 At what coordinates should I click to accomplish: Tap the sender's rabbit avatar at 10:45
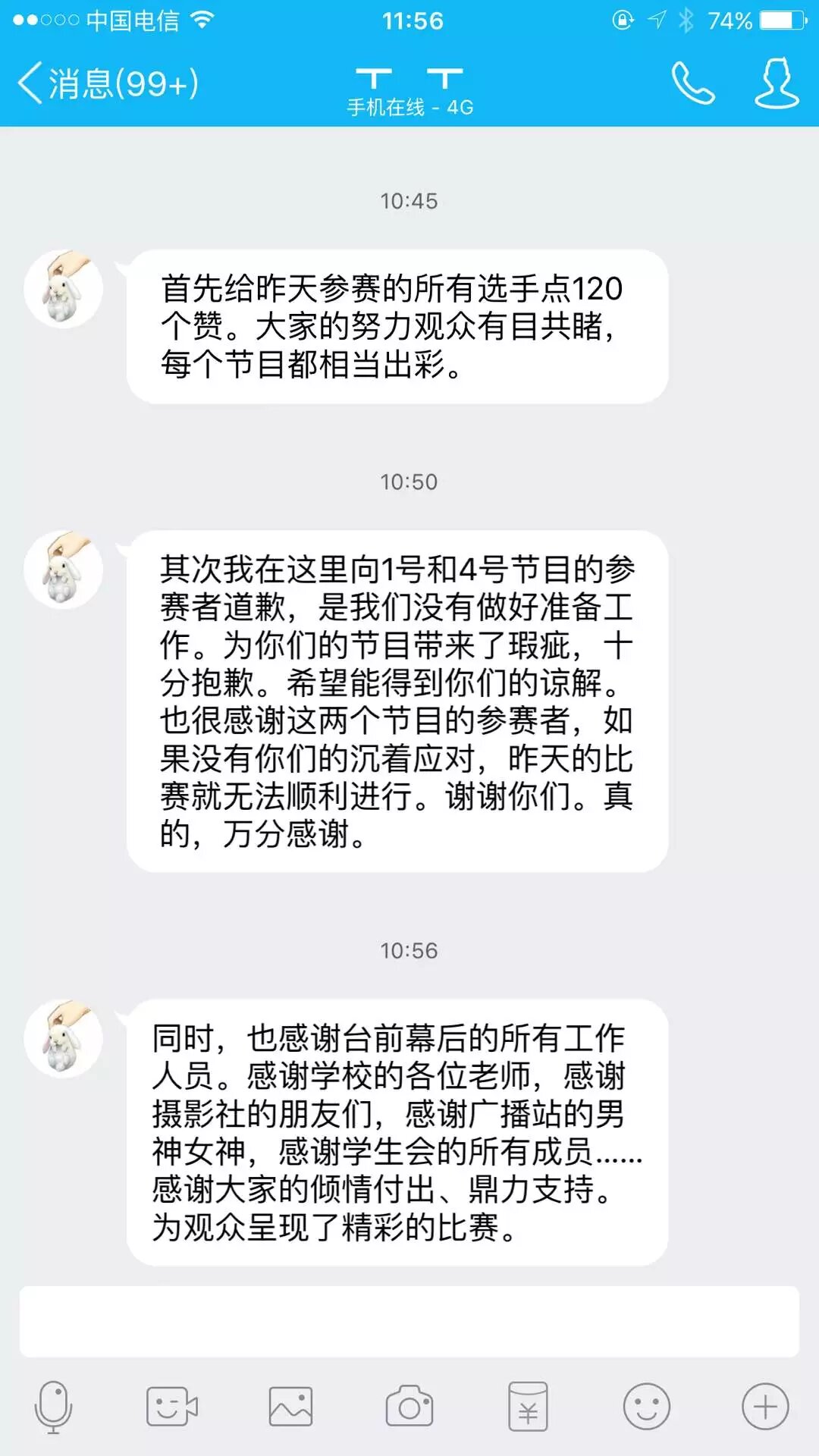(x=64, y=289)
